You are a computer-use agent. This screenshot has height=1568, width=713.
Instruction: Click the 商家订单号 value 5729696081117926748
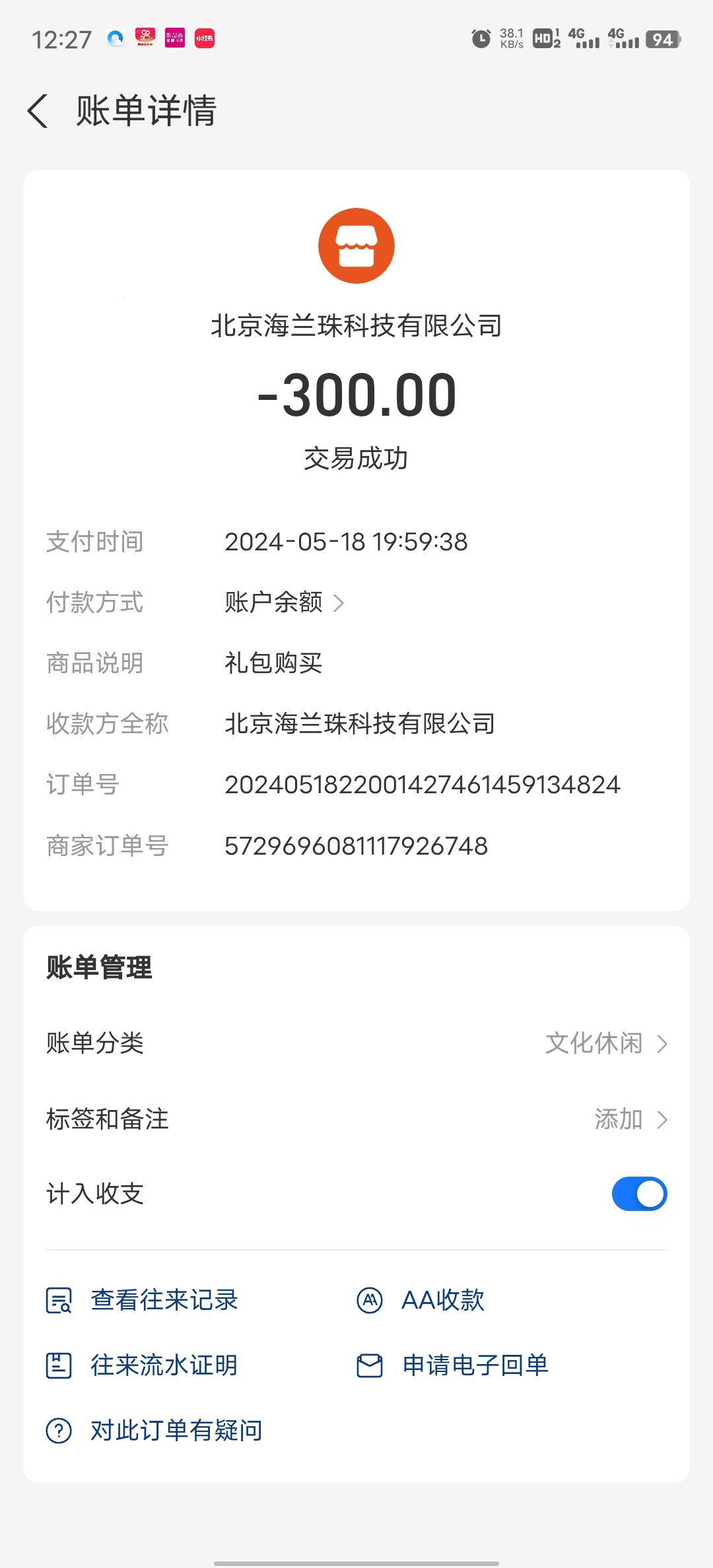point(356,846)
